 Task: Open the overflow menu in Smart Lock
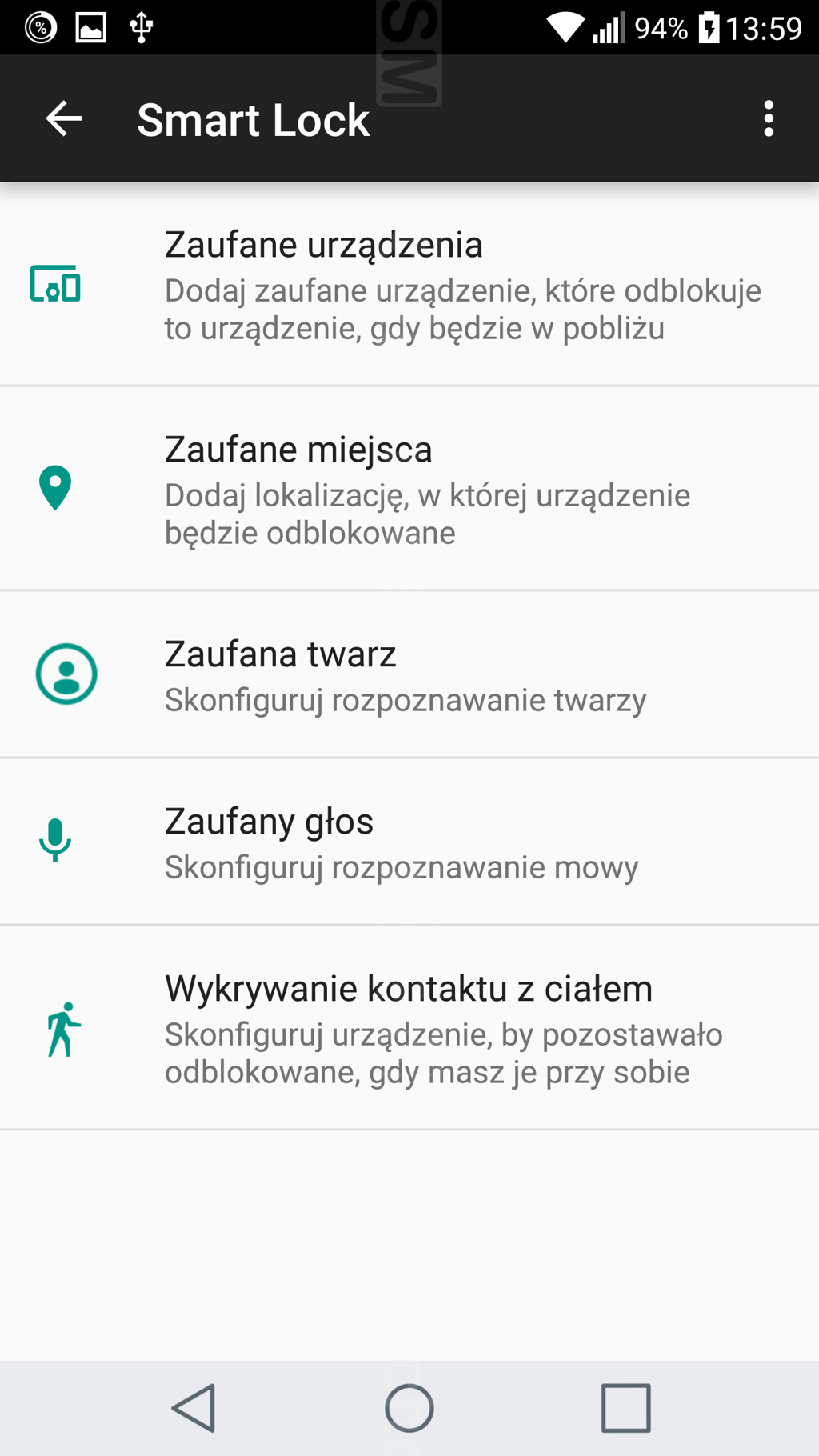point(768,119)
